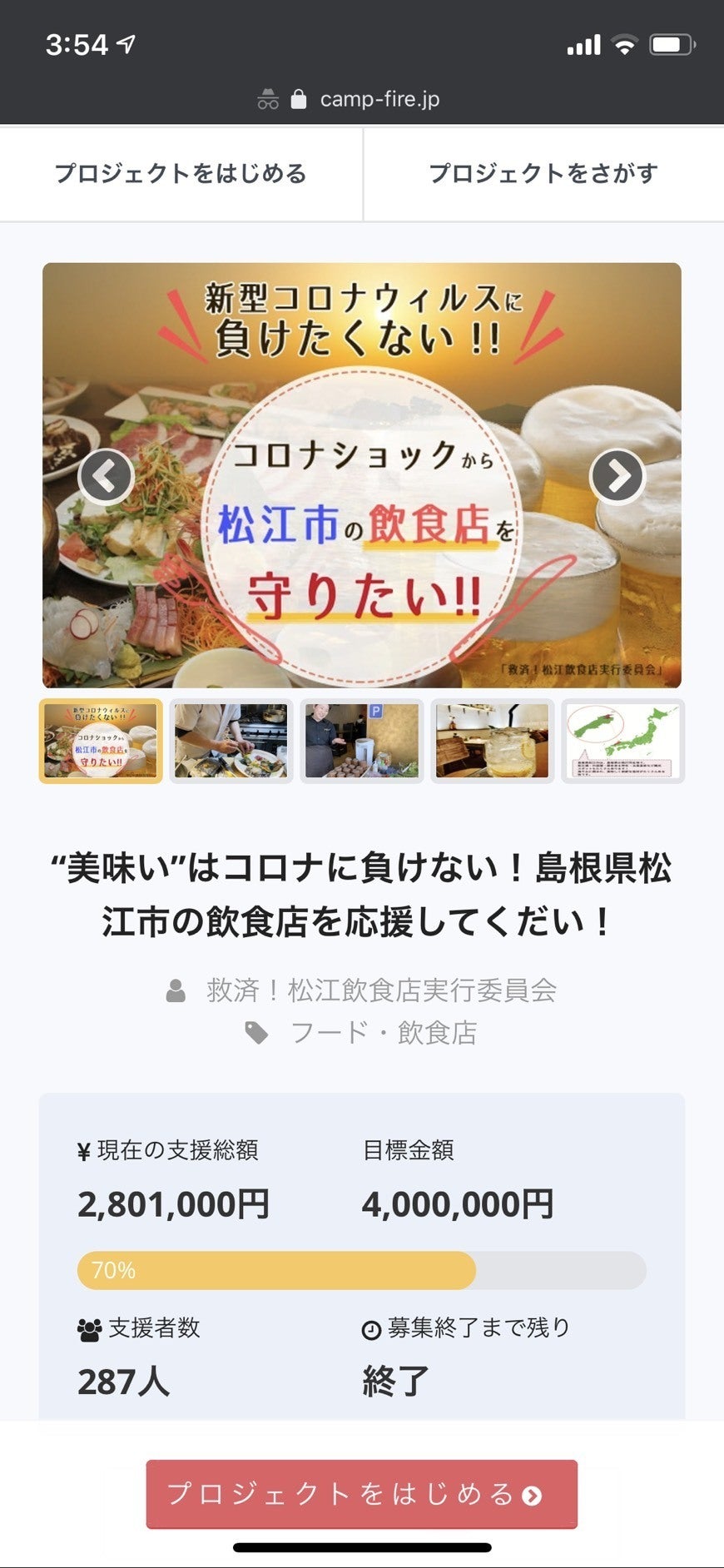This screenshot has height=1568, width=724.
Task: Browse the フード・飲食店 category tag
Action: [383, 1033]
